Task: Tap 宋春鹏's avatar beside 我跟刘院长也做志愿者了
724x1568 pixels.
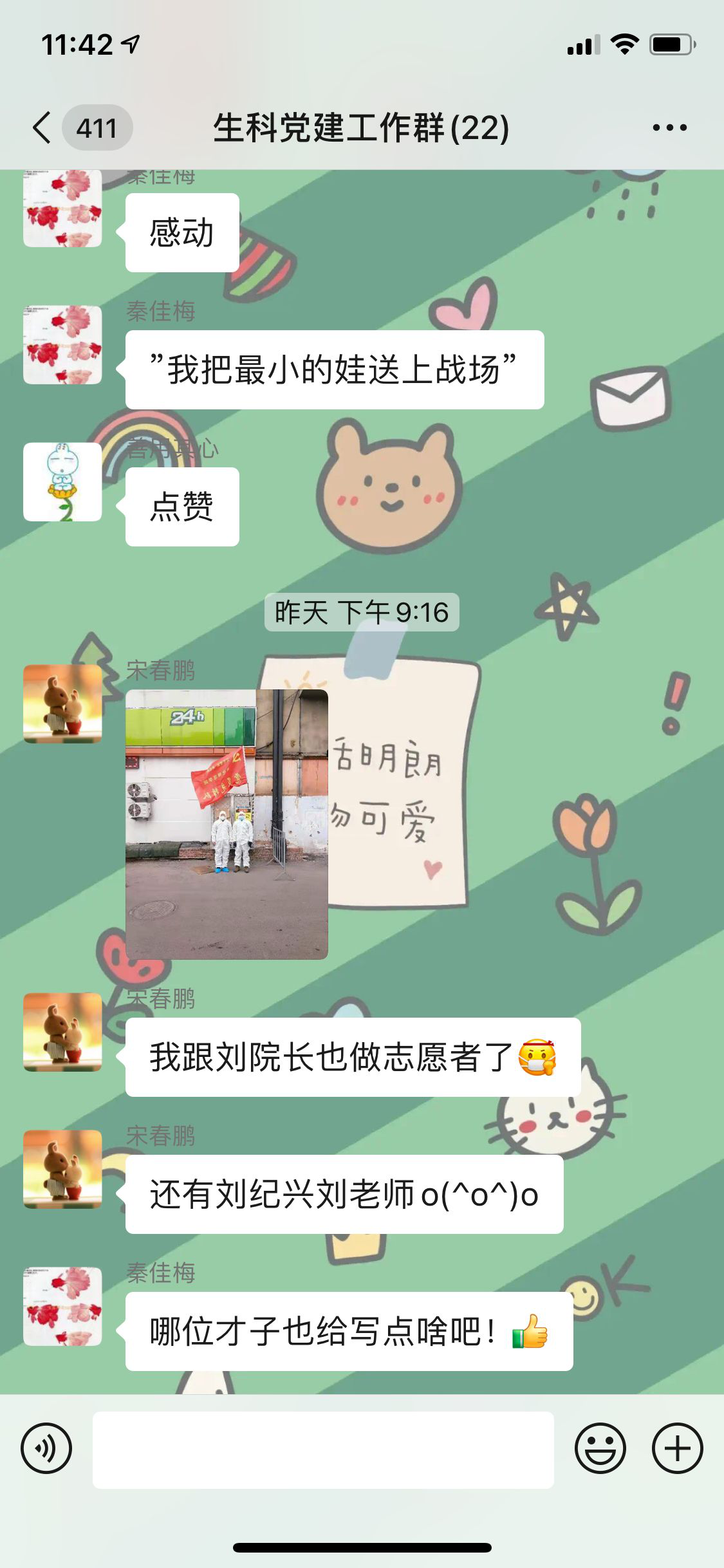Action: point(62,1032)
